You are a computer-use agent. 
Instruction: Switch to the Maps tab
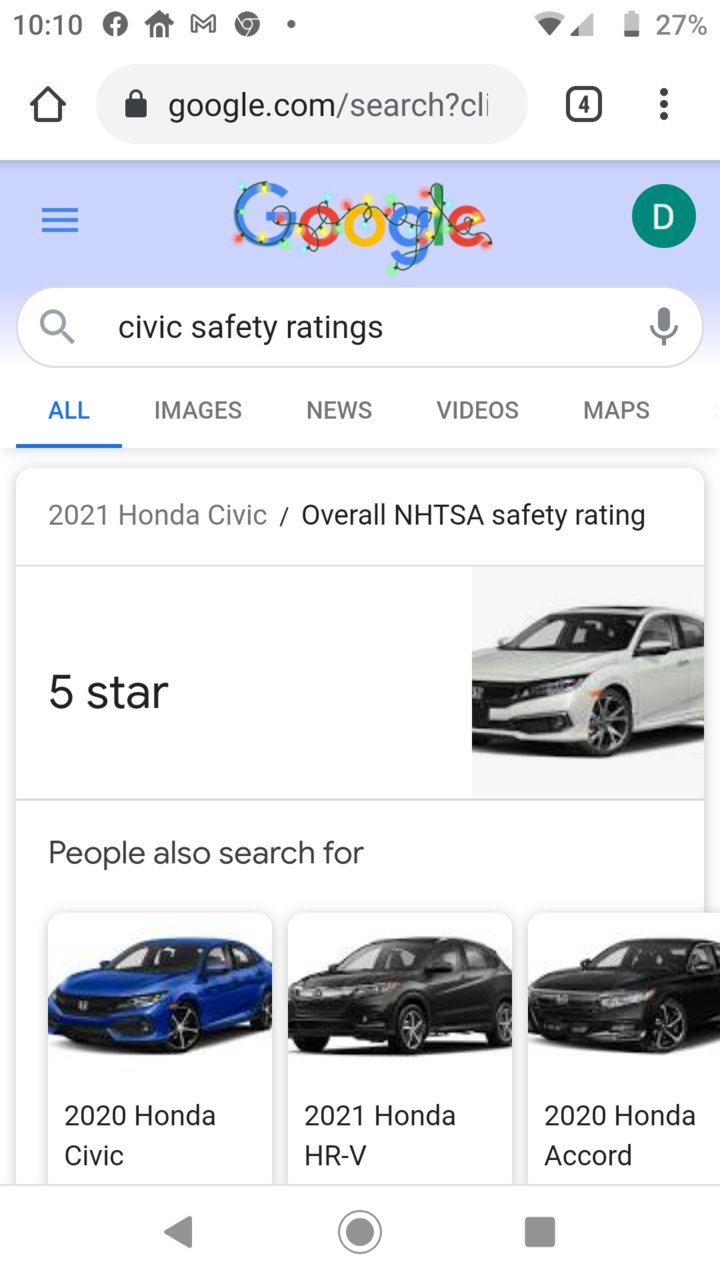[x=616, y=410]
